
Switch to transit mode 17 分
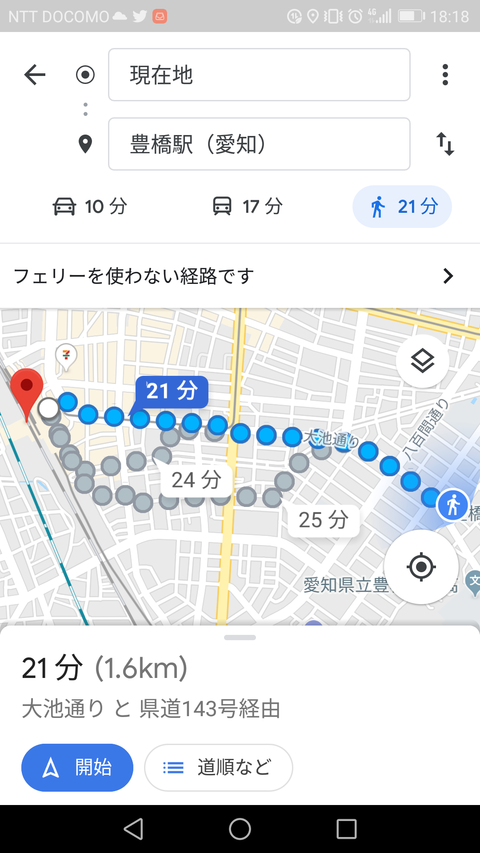247,207
